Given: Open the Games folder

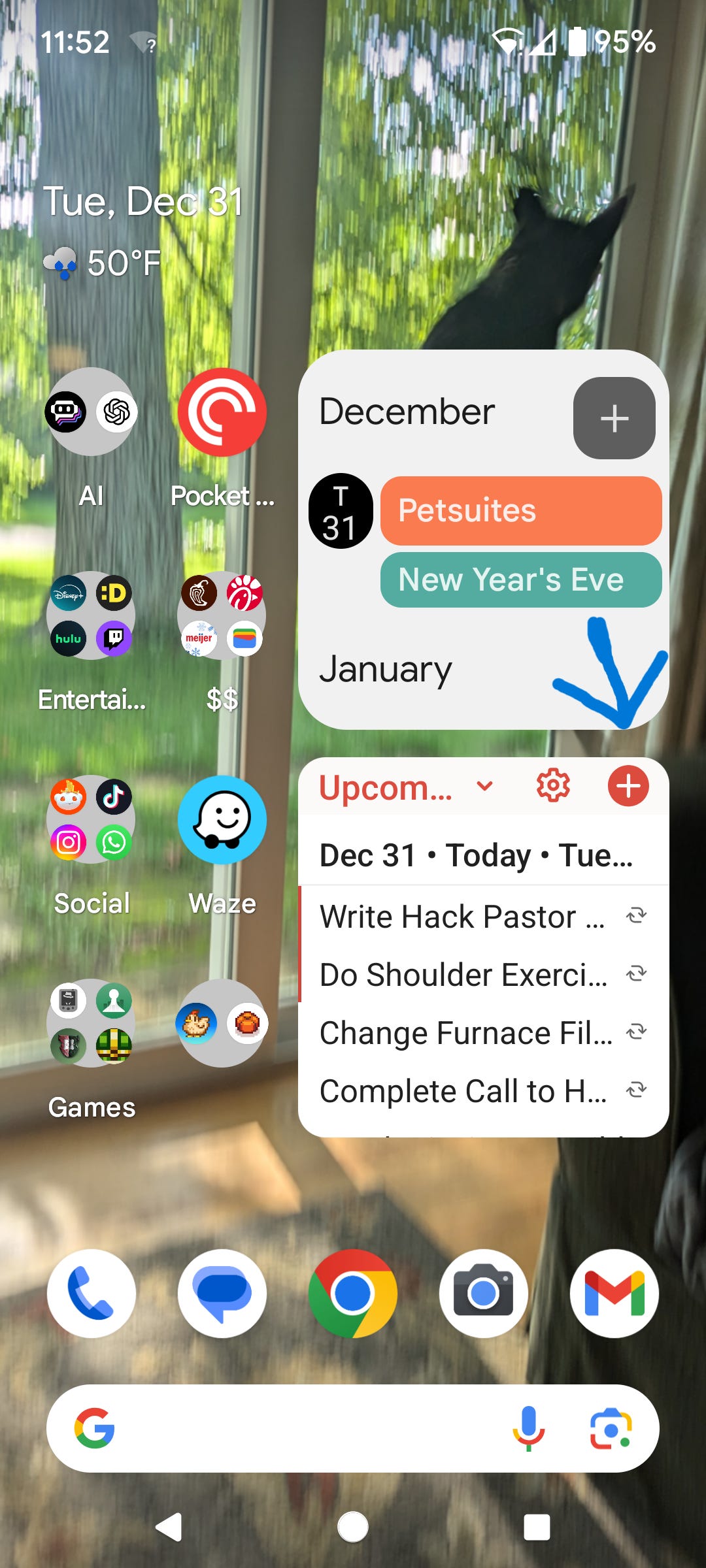Looking at the screenshot, I should tap(92, 1024).
